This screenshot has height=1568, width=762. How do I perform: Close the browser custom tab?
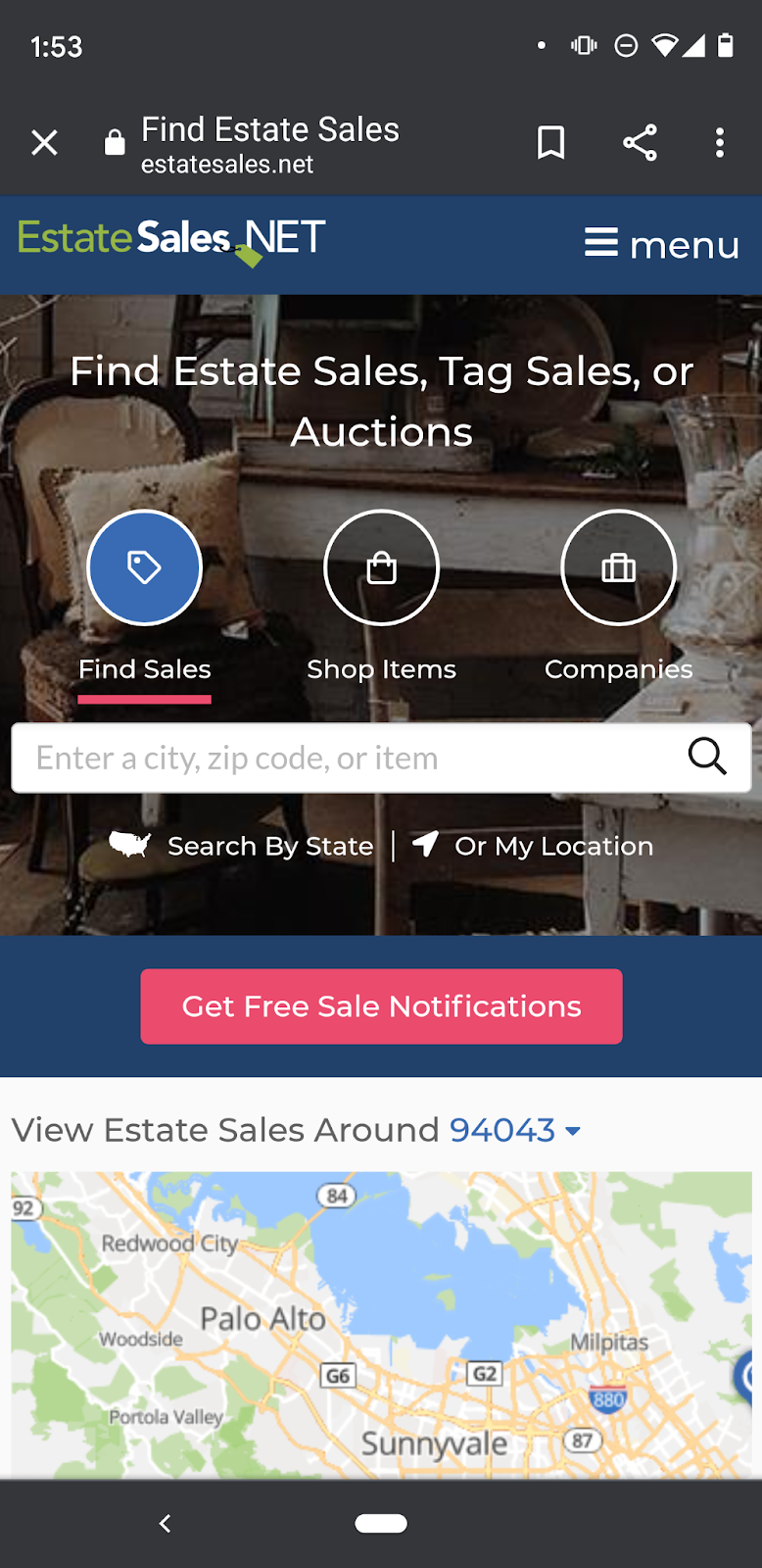tap(44, 143)
